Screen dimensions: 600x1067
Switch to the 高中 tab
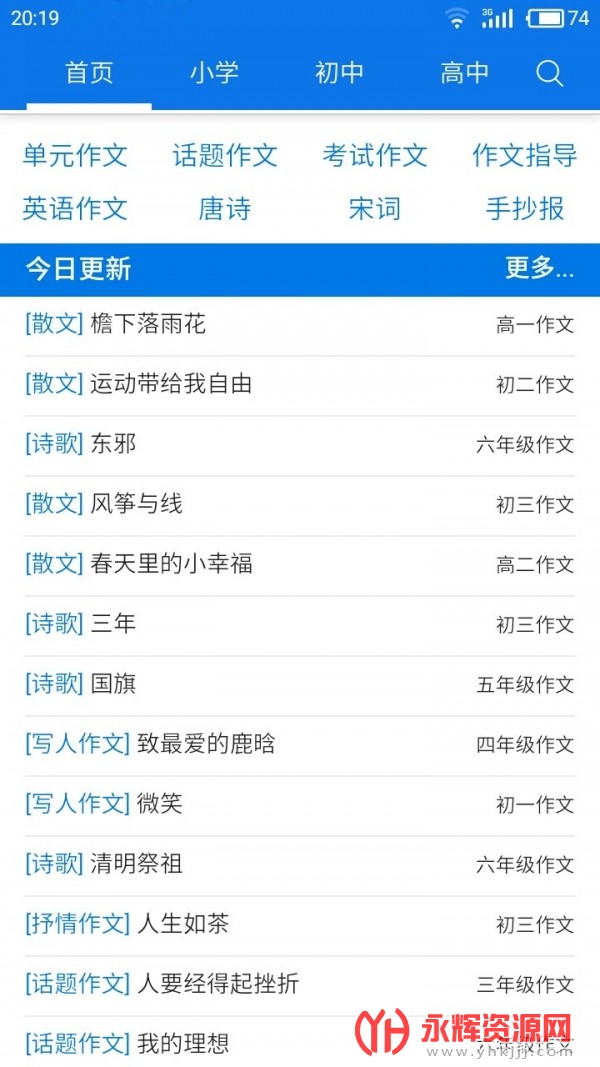(x=465, y=73)
